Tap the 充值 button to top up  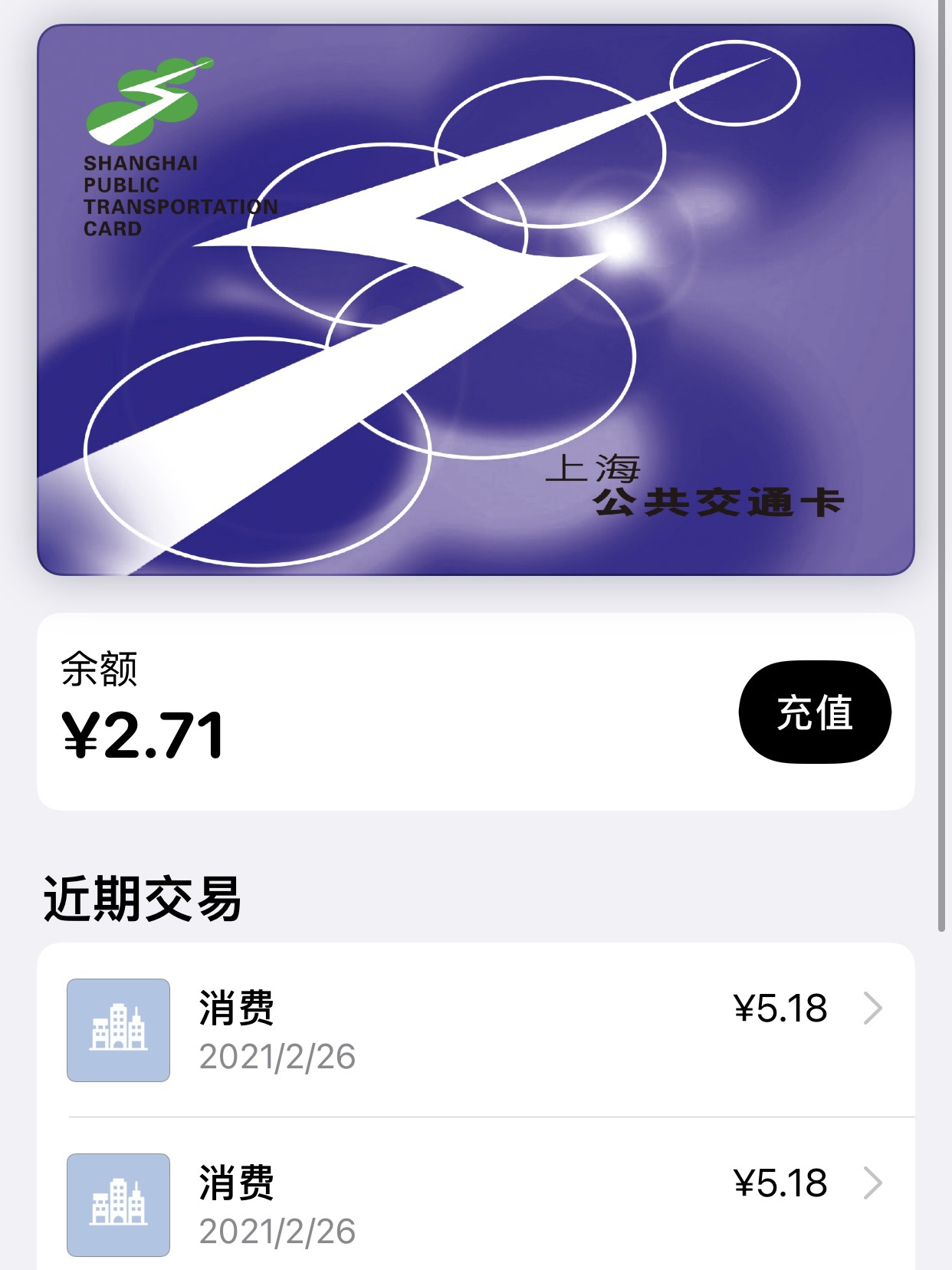814,712
